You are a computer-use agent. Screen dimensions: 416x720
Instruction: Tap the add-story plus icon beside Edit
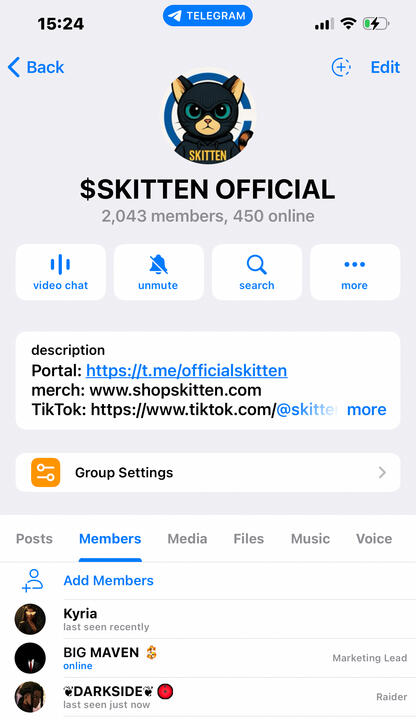pos(341,67)
